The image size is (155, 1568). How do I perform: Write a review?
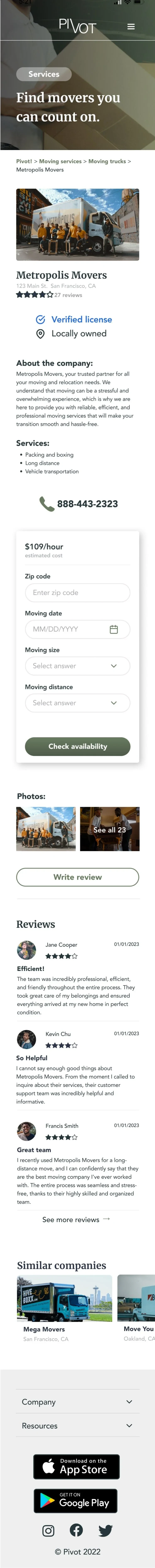click(77, 877)
